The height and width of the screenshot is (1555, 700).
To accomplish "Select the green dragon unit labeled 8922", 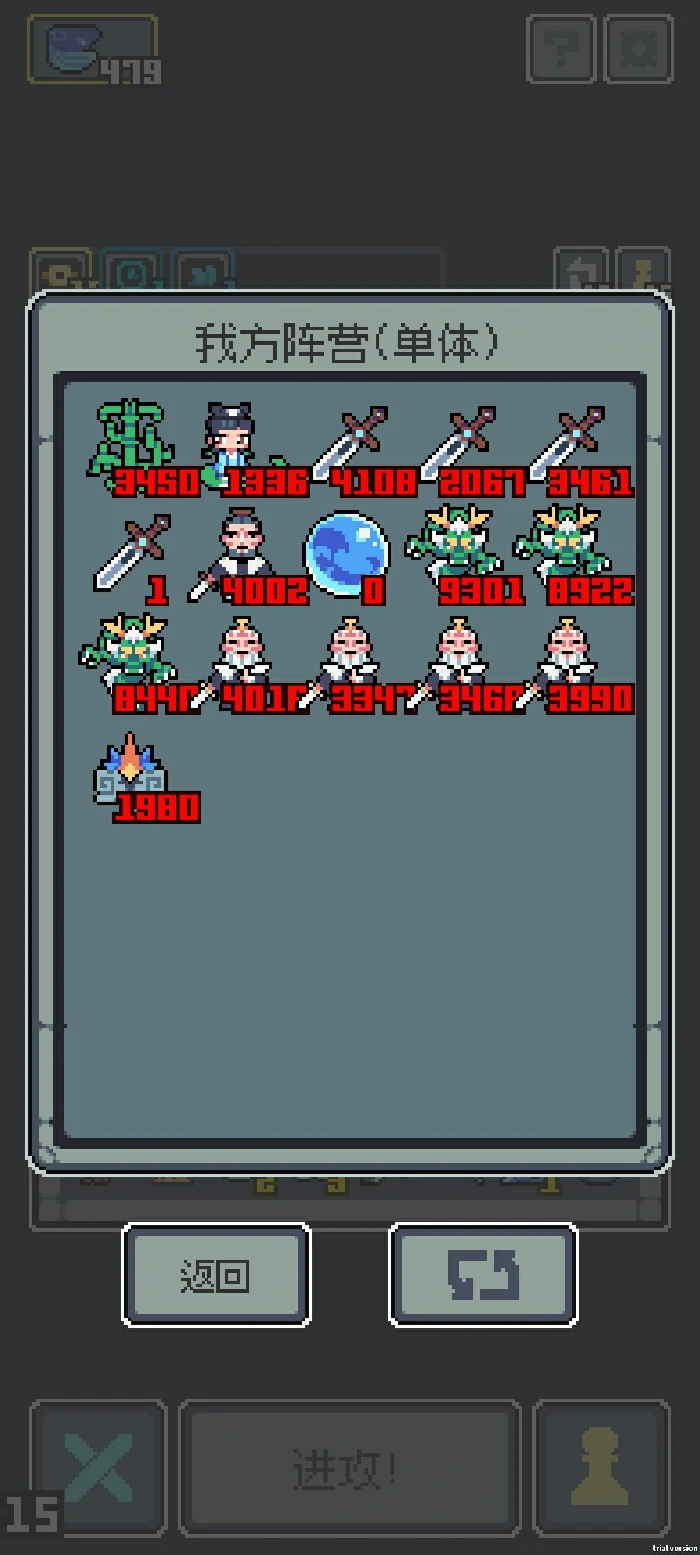I will click(566, 555).
